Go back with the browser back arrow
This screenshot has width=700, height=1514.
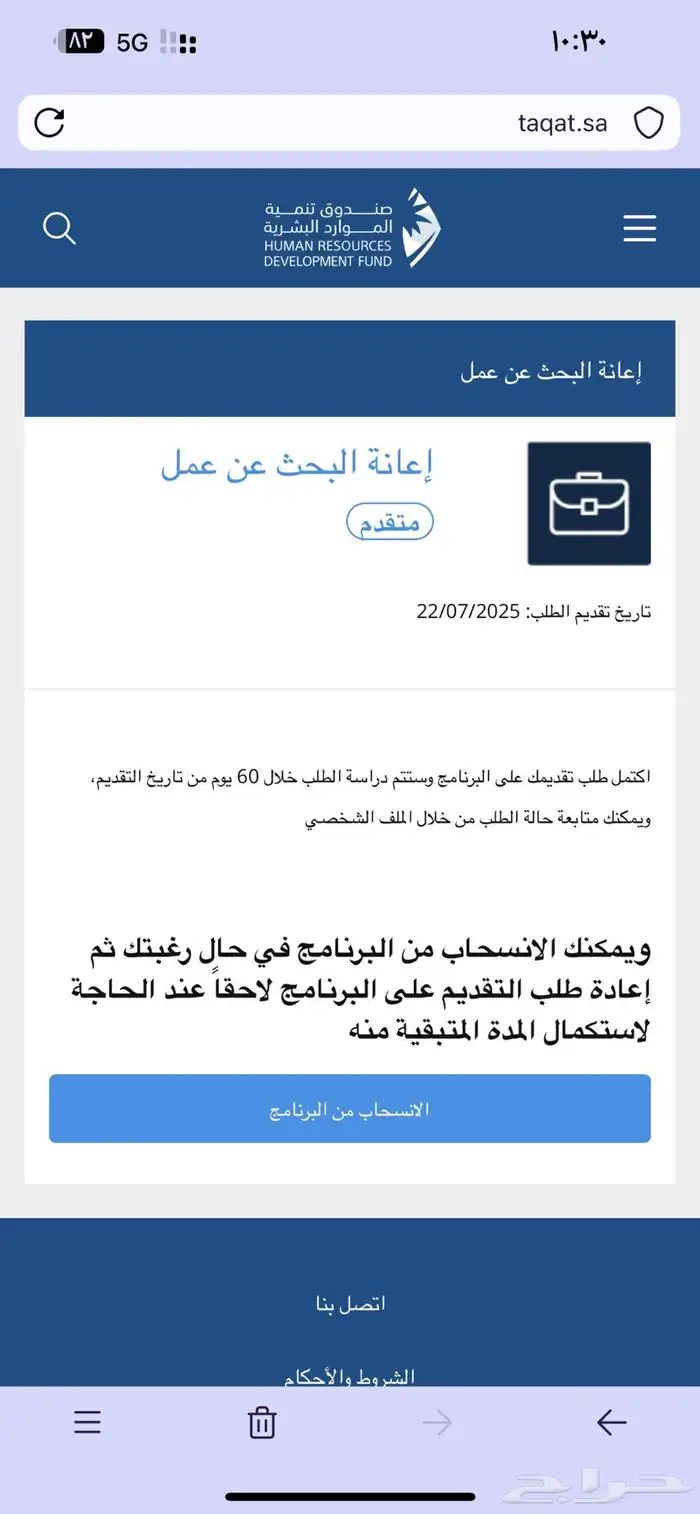[x=611, y=1422]
